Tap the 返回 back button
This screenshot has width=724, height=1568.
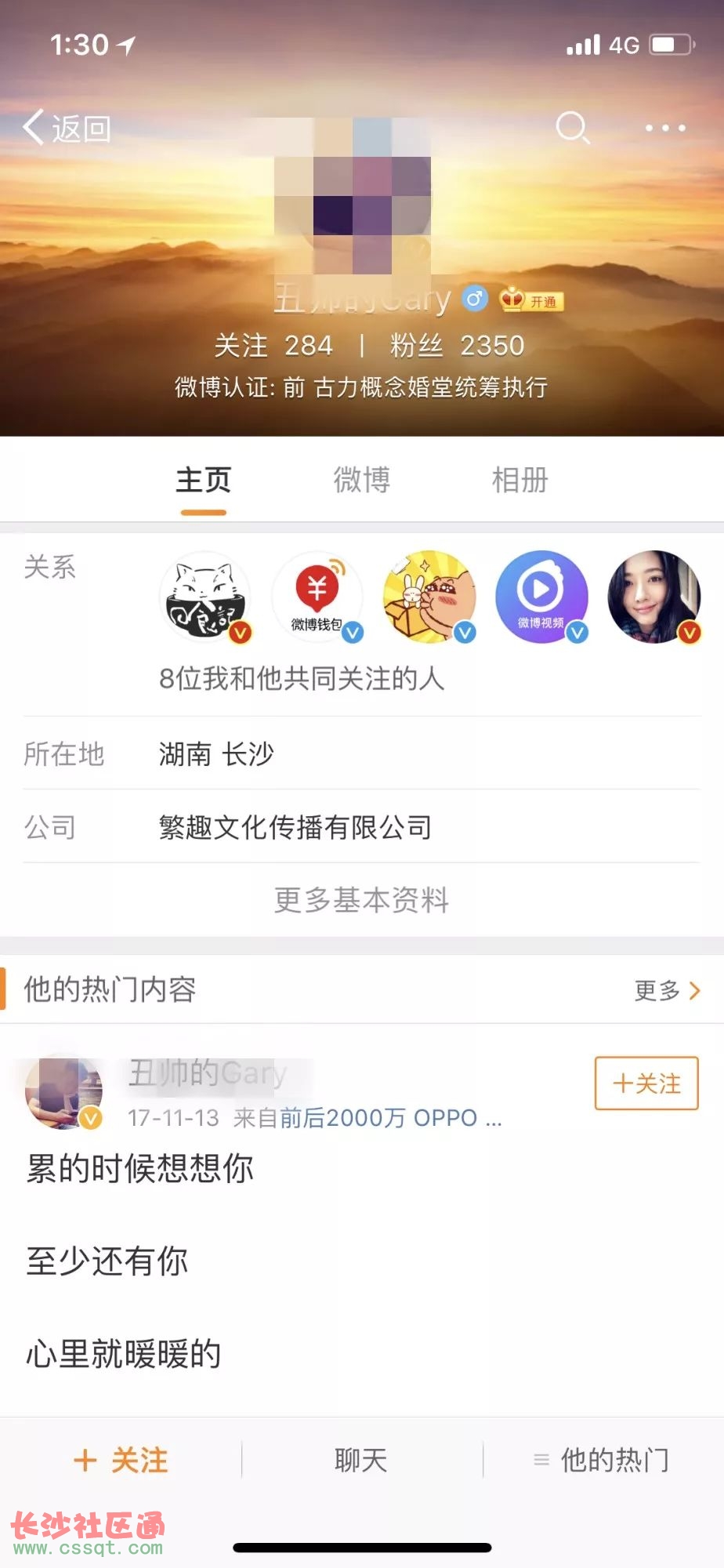(x=67, y=128)
